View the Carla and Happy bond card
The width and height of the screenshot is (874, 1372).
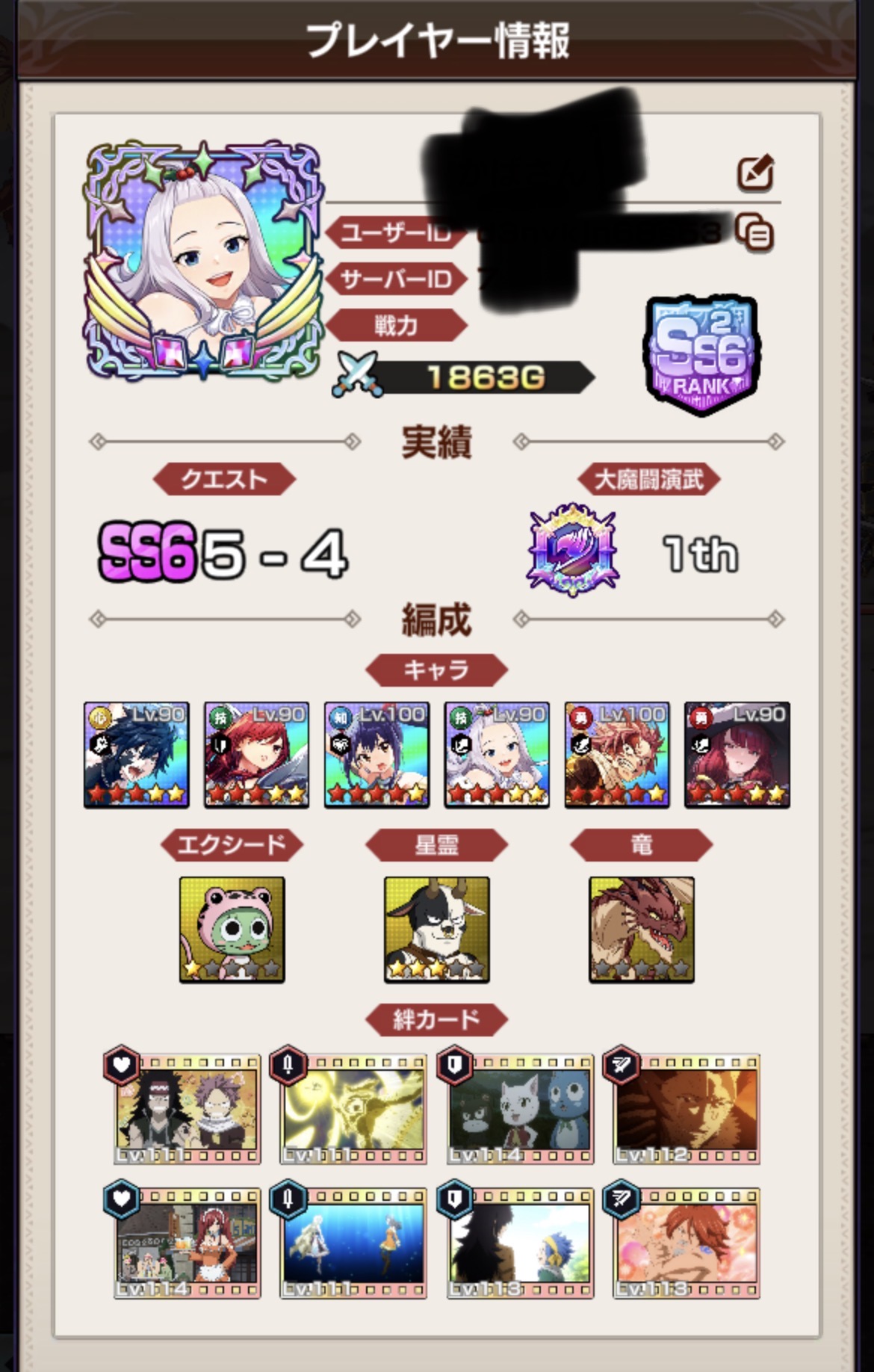coord(519,1109)
